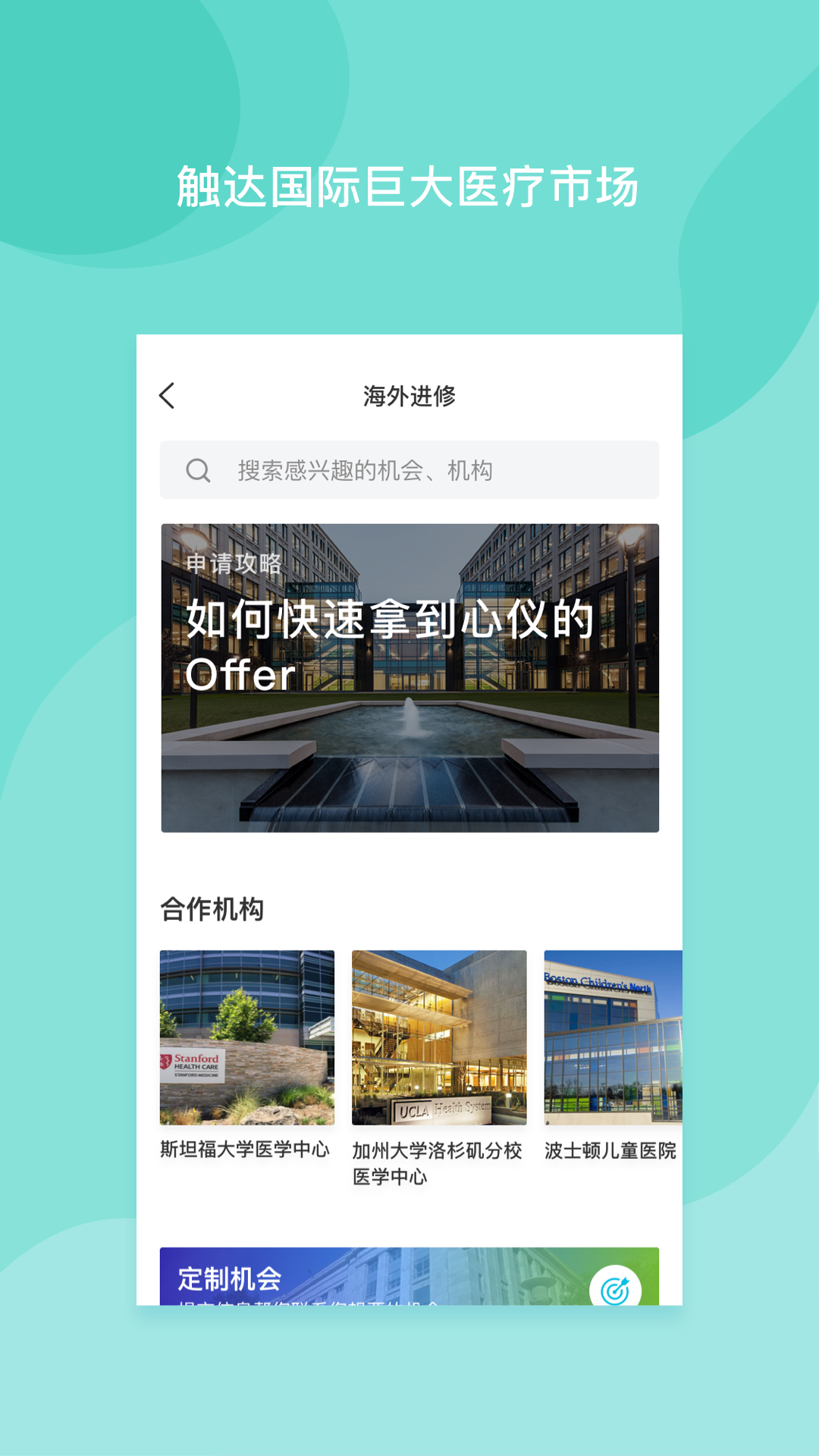Tap the left-pointing chevron above the search field
The image size is (819, 1456).
click(168, 395)
